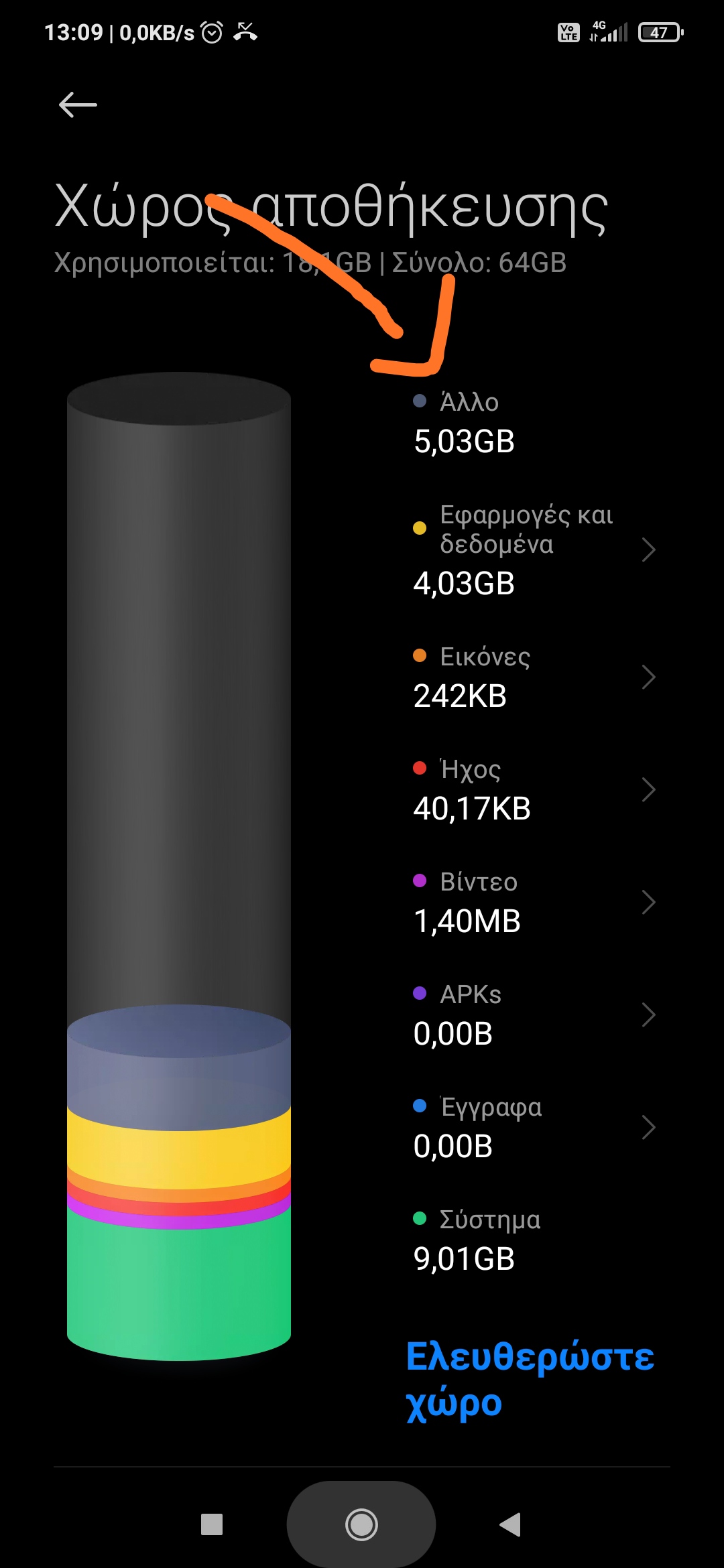The image size is (724, 1568).
Task: Go to the home screen
Action: [x=361, y=1524]
